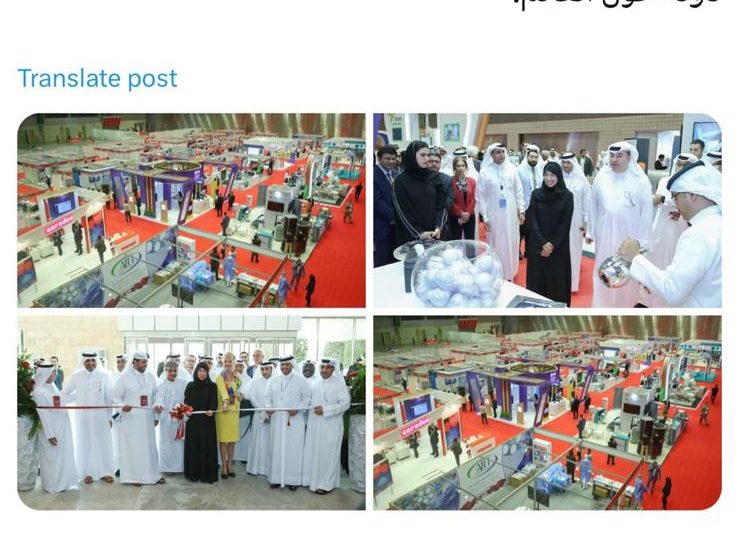View the ribbon-cutting ceremony photo
The height and width of the screenshot is (534, 739).
pos(191,412)
